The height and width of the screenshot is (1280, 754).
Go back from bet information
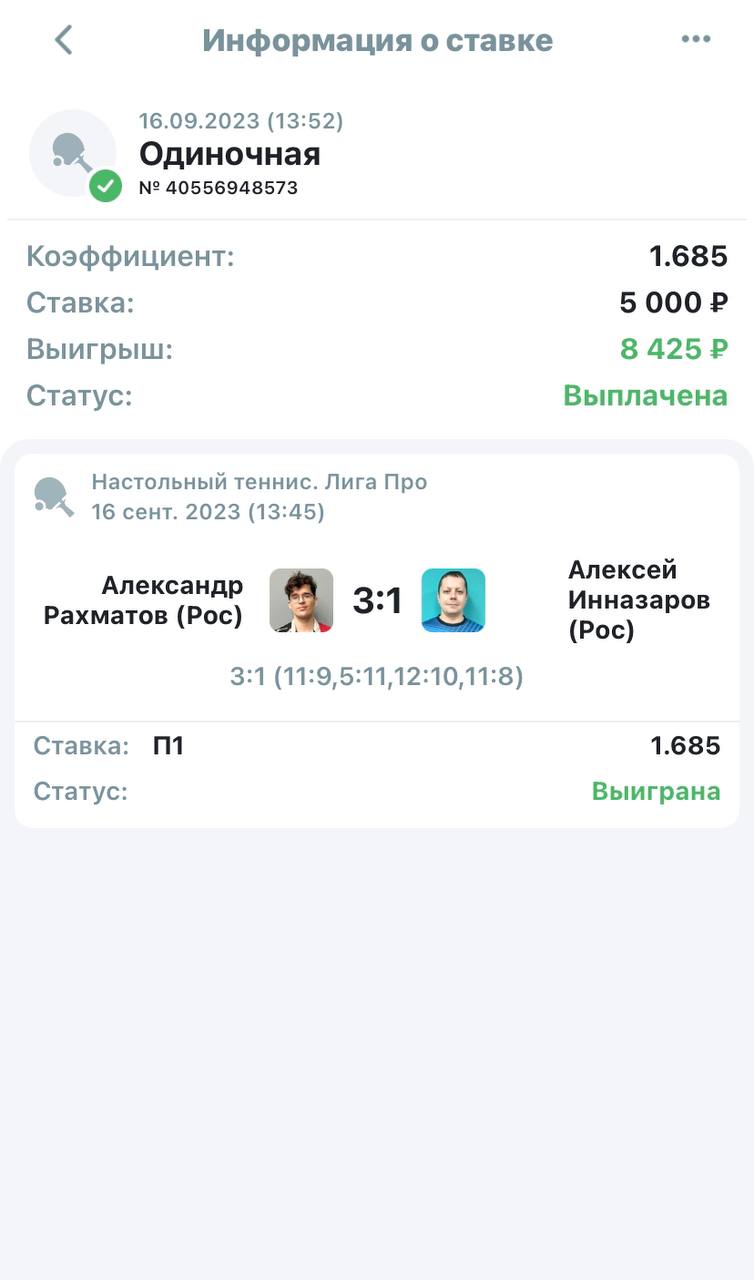click(x=63, y=40)
